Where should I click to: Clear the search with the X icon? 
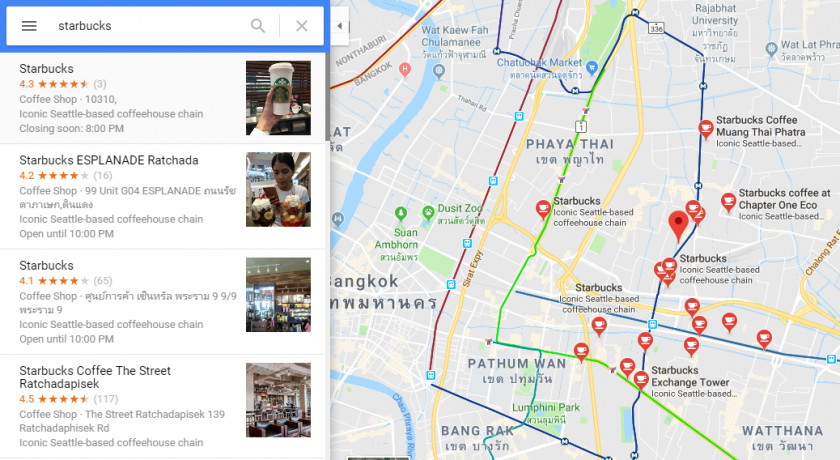coord(302,25)
